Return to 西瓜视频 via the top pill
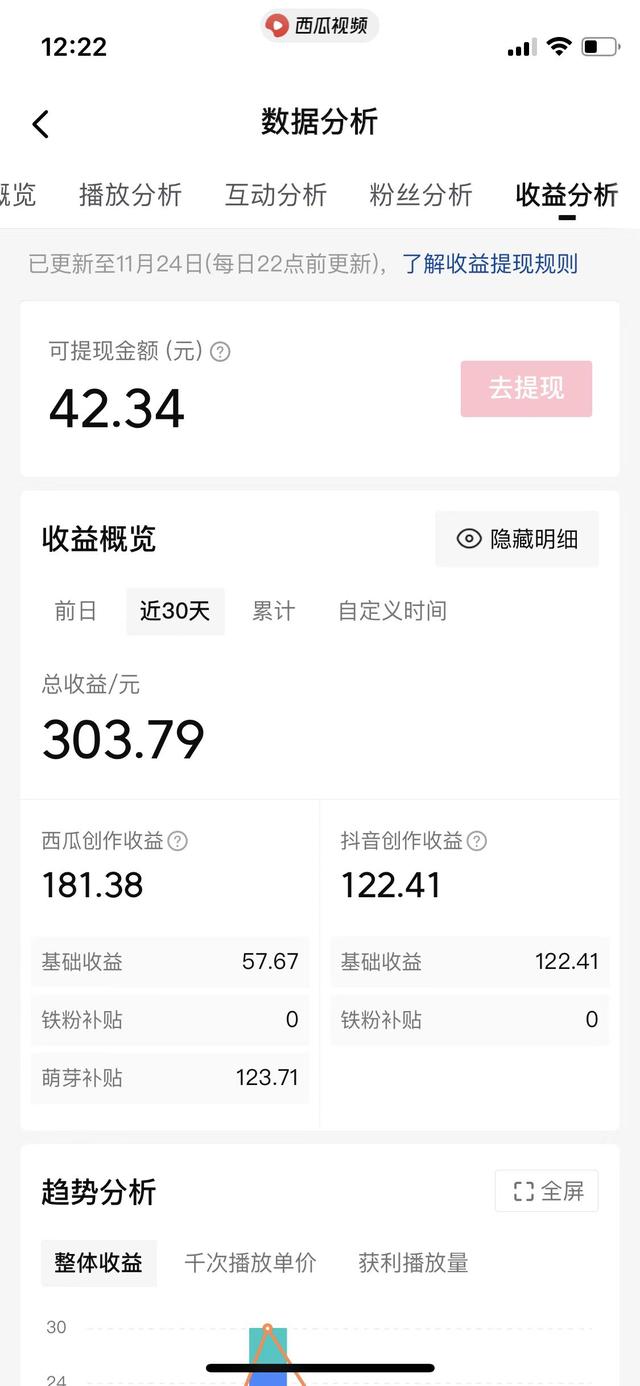Screen dimensions: 640x1386 click(320, 26)
